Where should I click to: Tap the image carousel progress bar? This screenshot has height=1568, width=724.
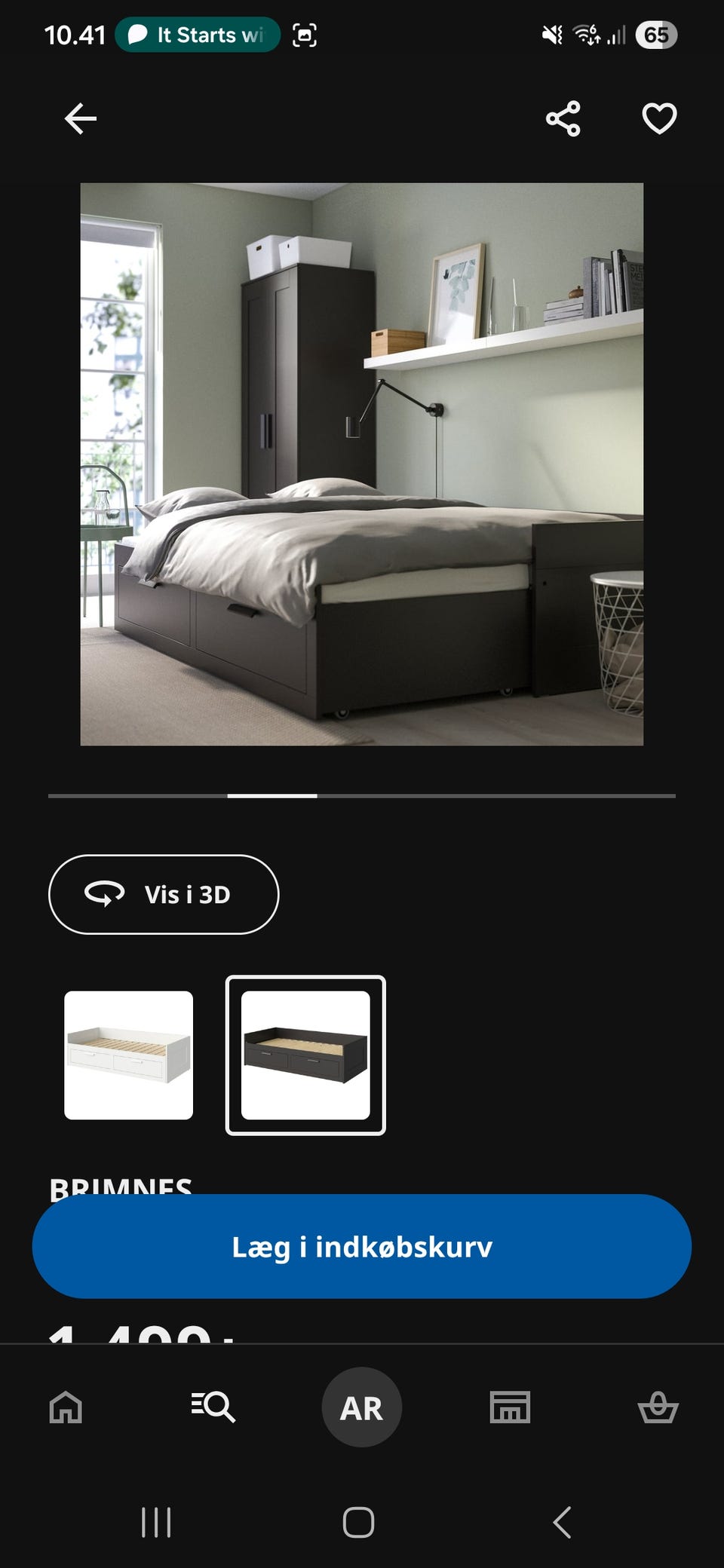362,795
